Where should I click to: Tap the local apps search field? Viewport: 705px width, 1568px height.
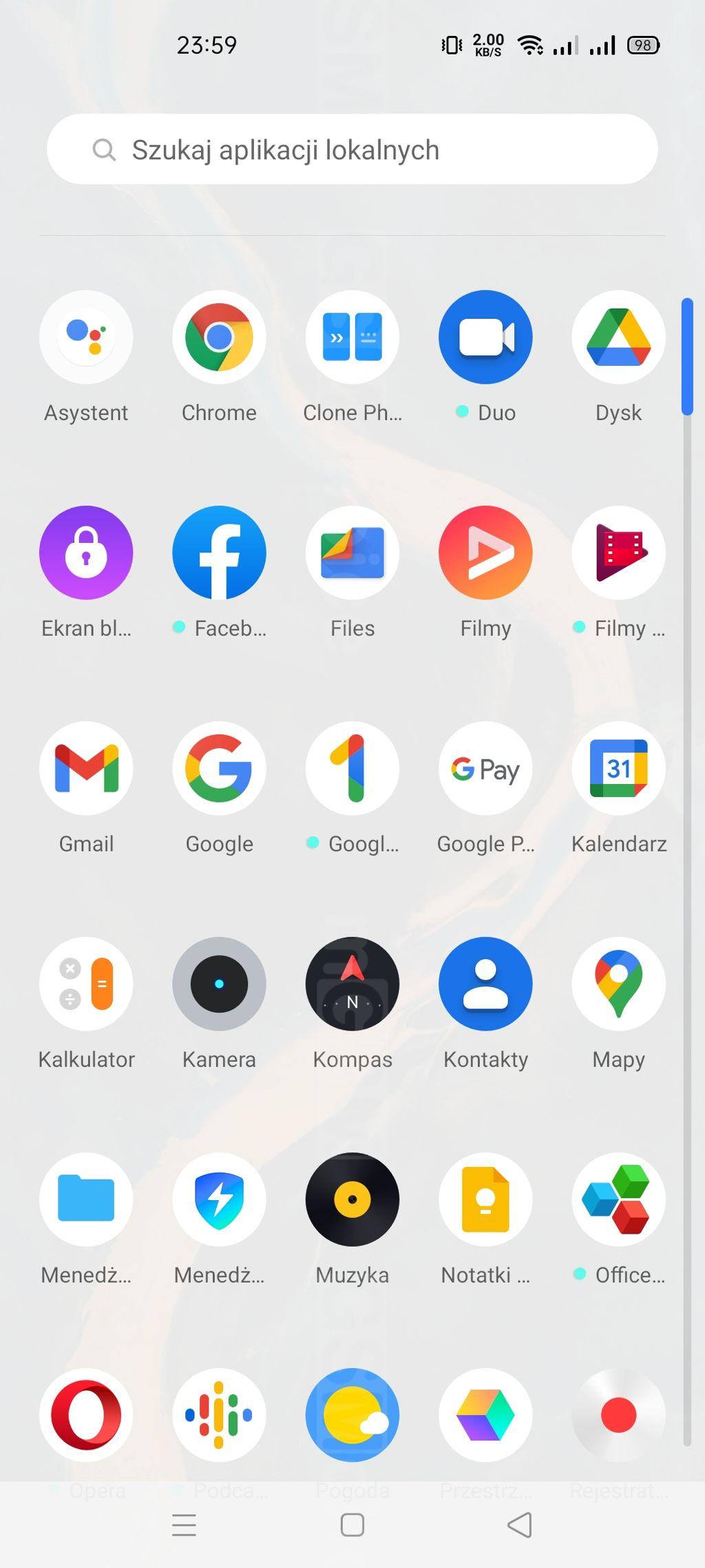(x=352, y=149)
